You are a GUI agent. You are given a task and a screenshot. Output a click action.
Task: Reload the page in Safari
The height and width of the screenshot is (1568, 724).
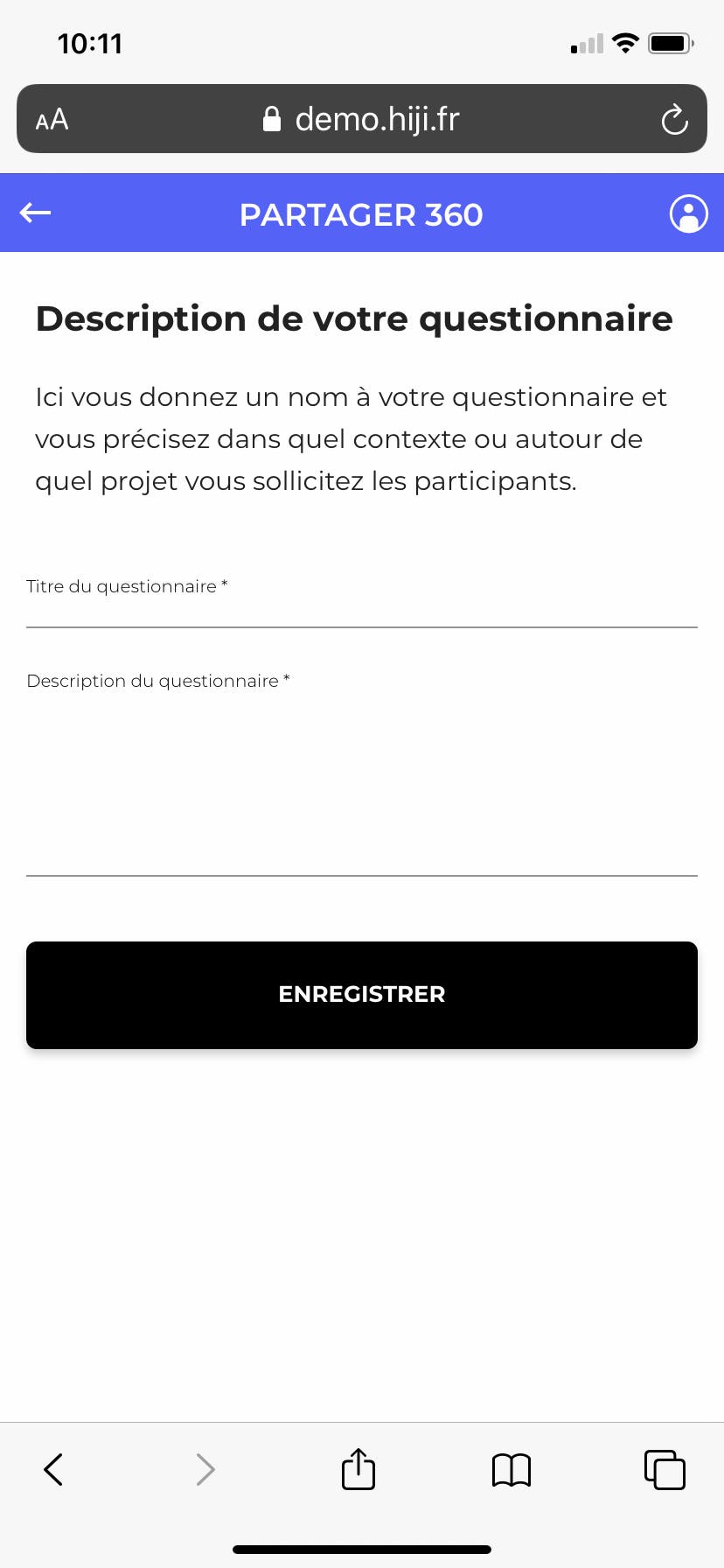[x=674, y=120]
